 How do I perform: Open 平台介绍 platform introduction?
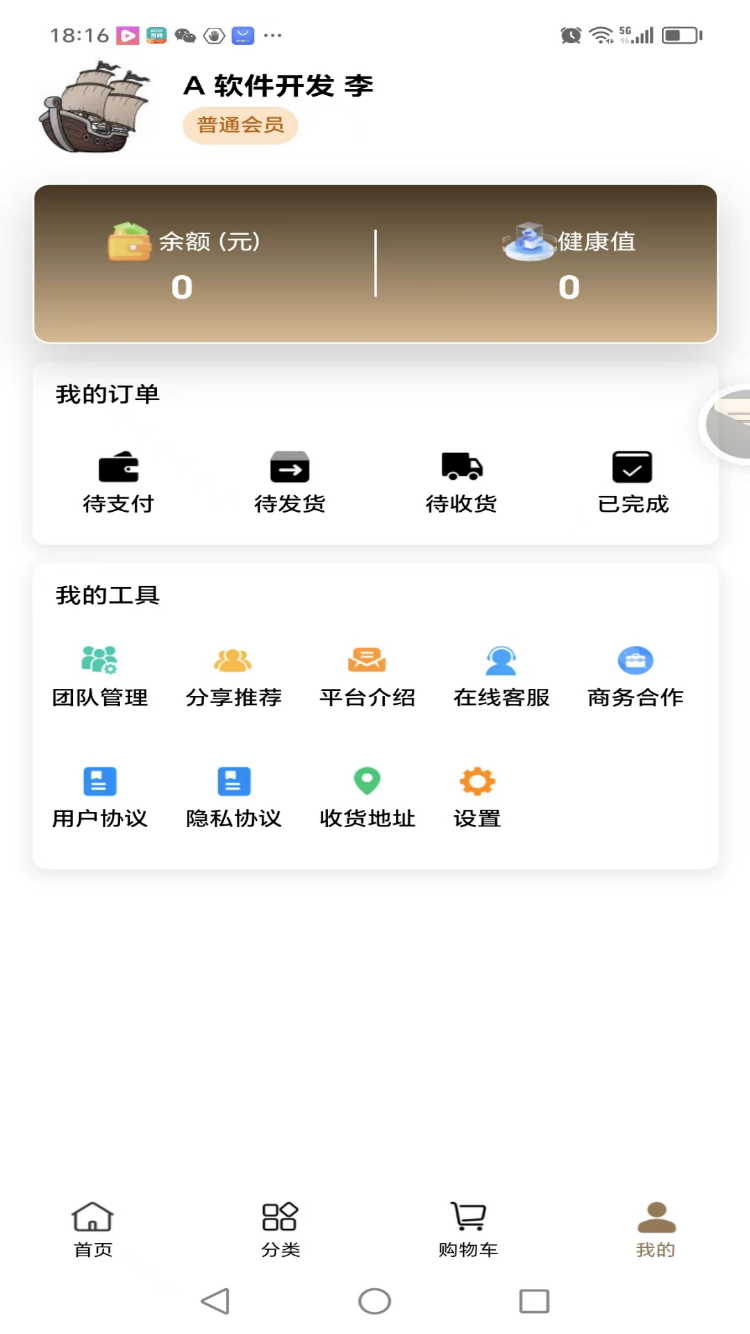coord(367,677)
